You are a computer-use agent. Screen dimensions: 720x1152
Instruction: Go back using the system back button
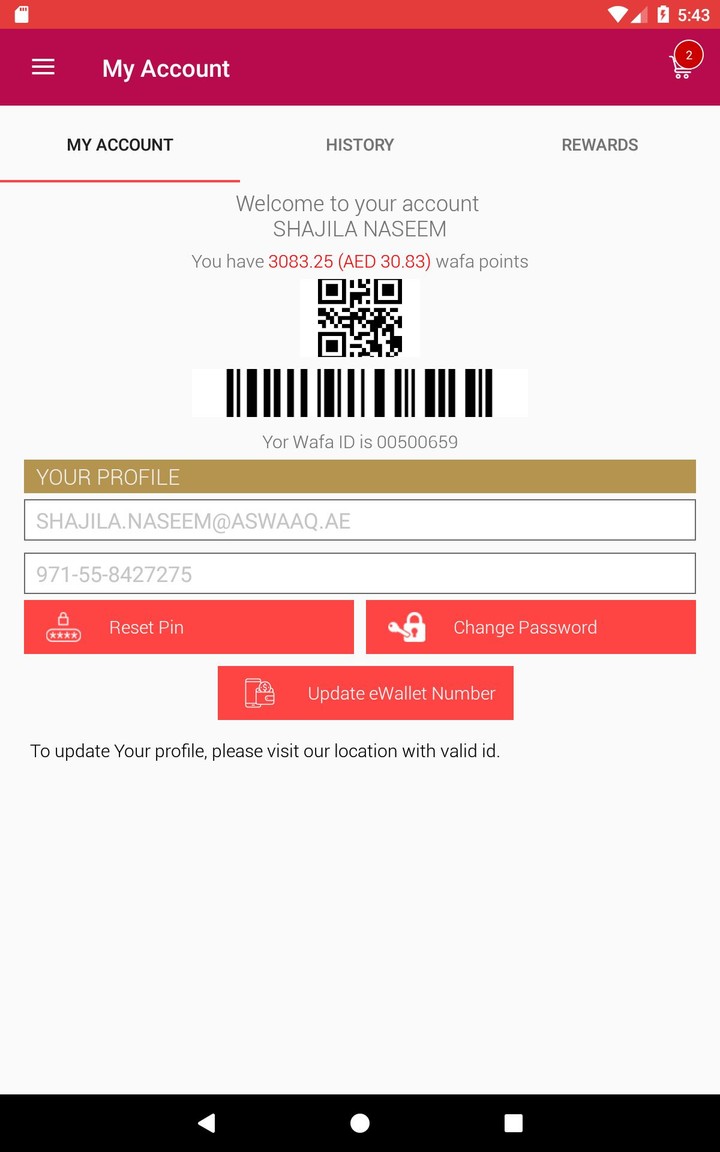[207, 1123]
